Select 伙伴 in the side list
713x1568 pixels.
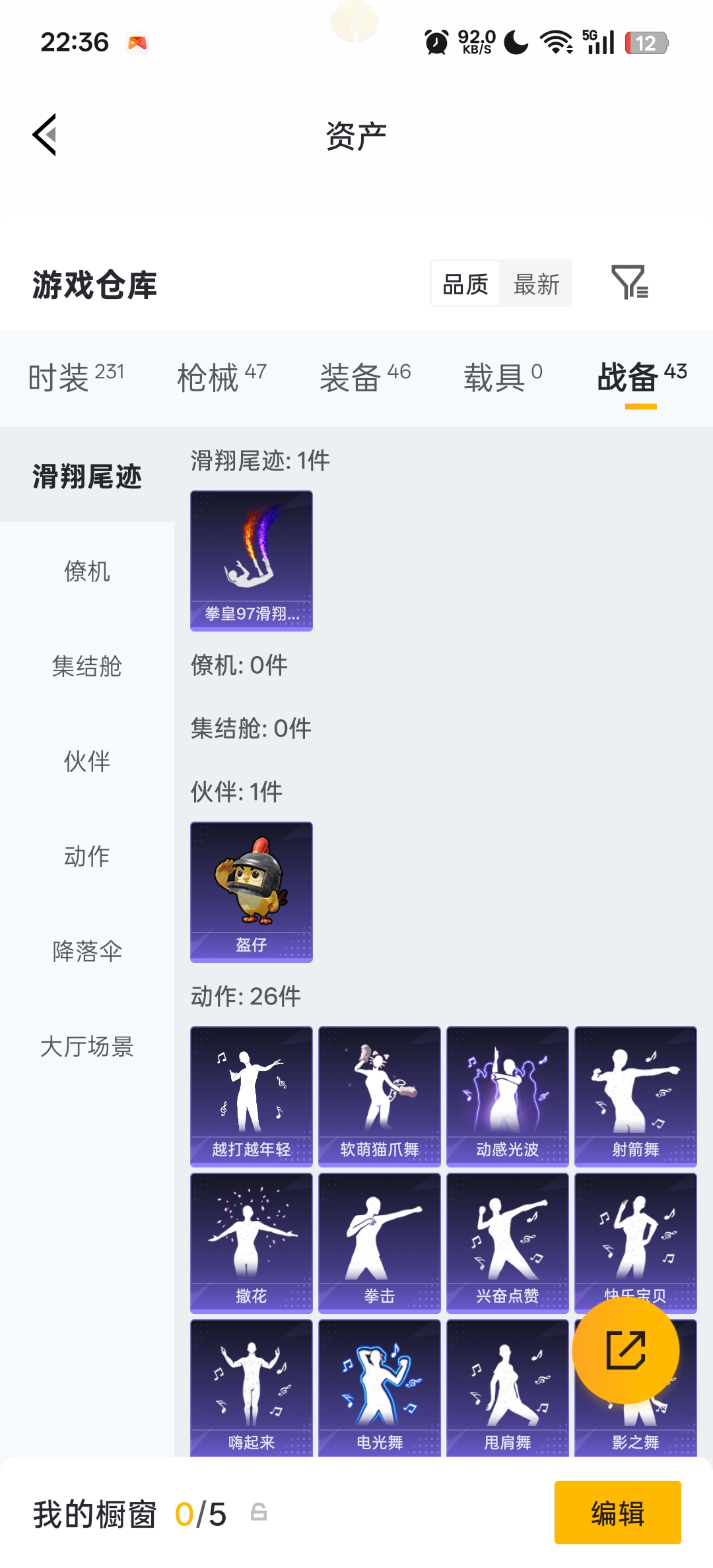86,762
